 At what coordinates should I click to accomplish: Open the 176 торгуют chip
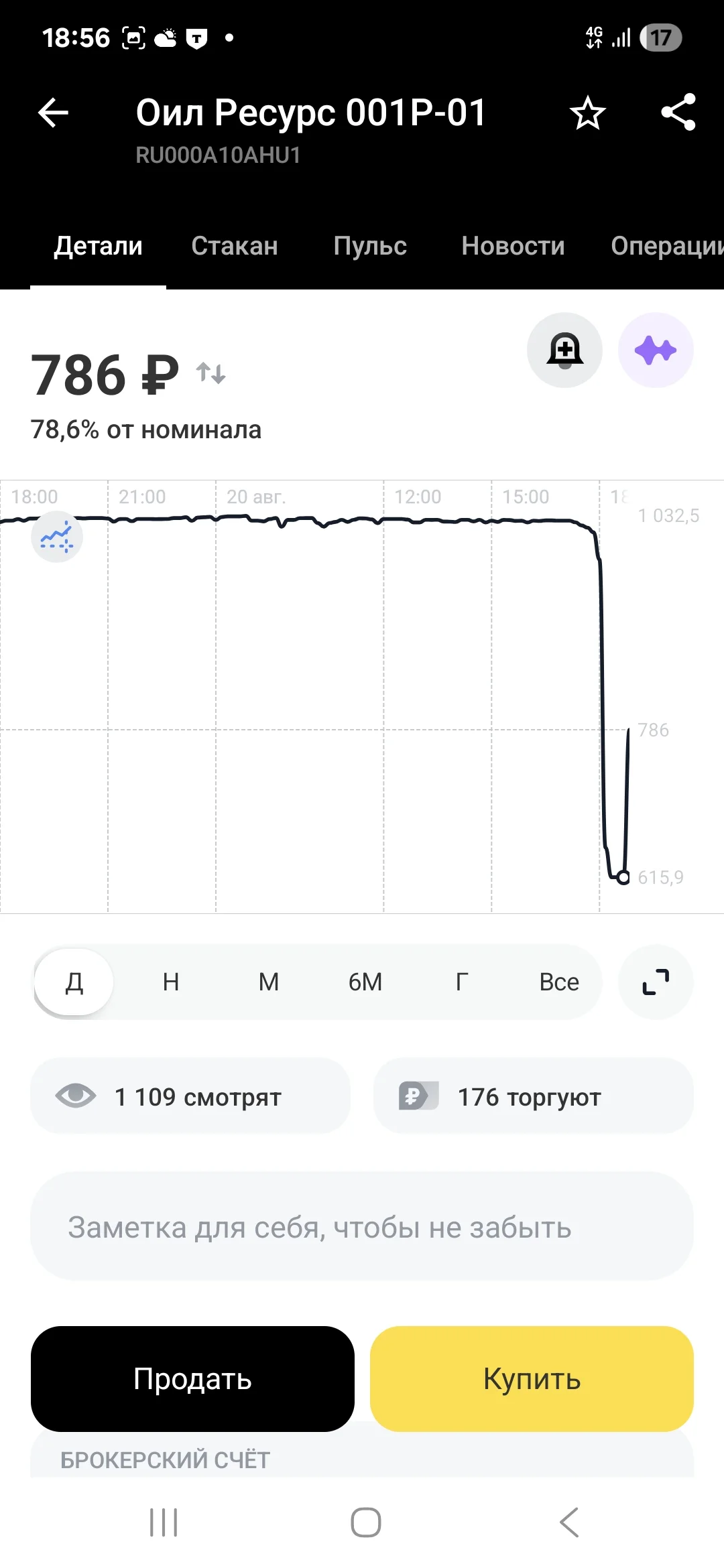(533, 1096)
